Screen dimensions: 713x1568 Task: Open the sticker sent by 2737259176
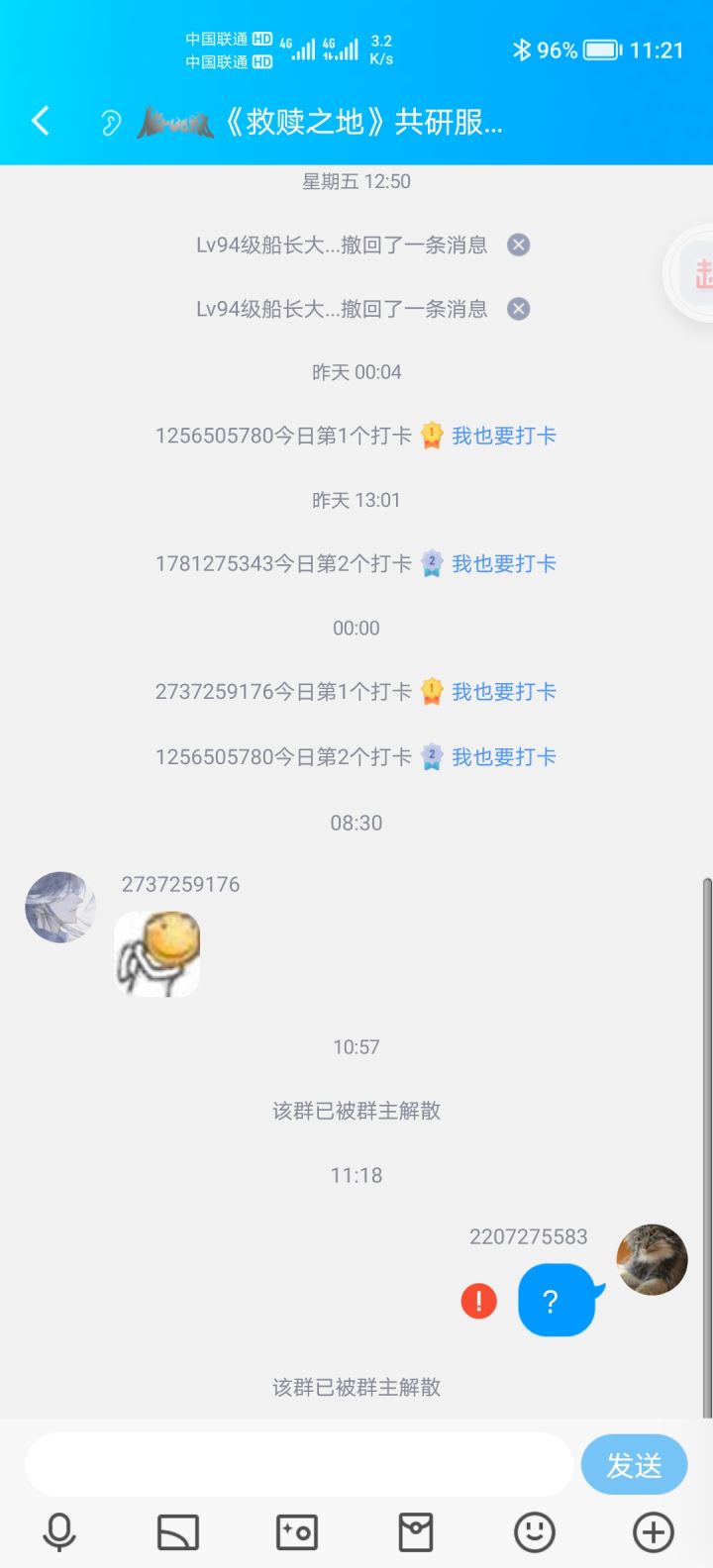pos(157,953)
